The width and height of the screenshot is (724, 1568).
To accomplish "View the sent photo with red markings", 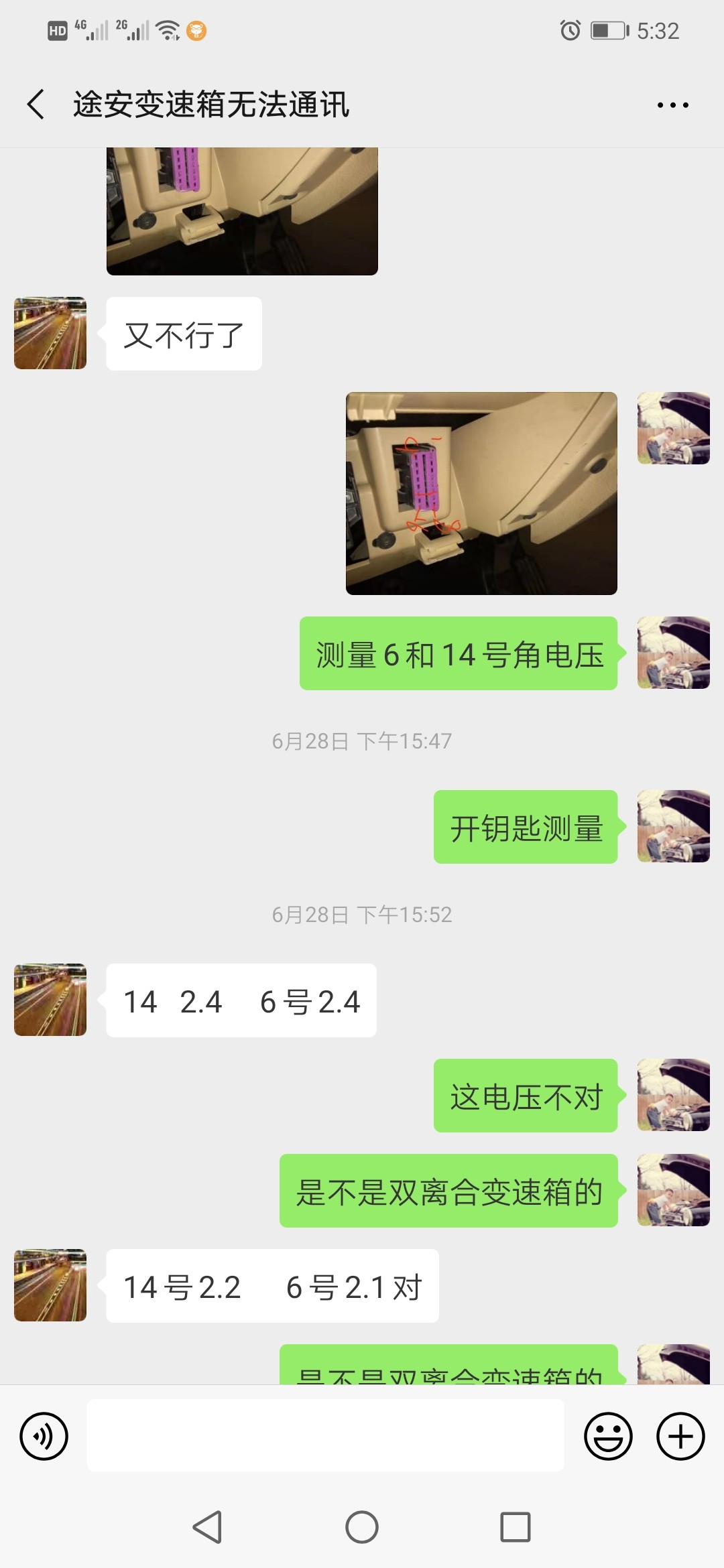I will (x=481, y=493).
